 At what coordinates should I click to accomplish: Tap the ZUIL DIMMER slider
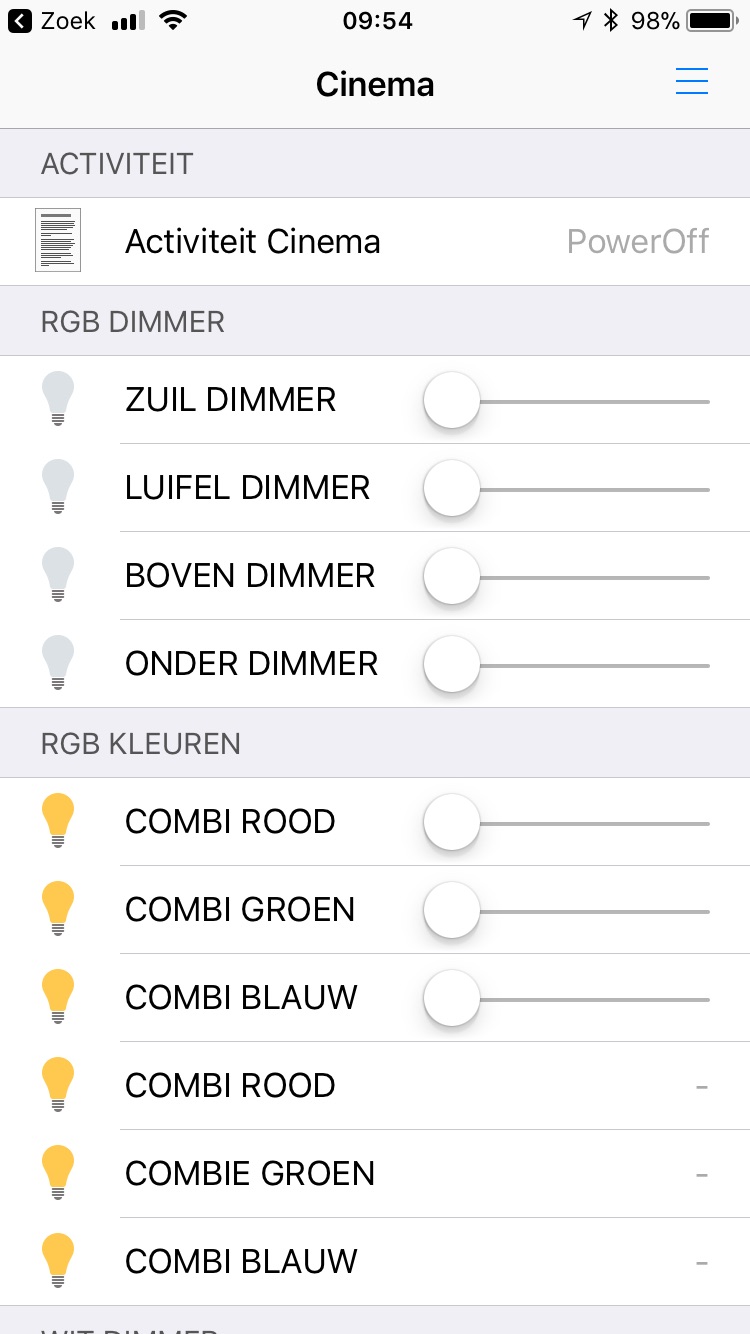tap(567, 400)
